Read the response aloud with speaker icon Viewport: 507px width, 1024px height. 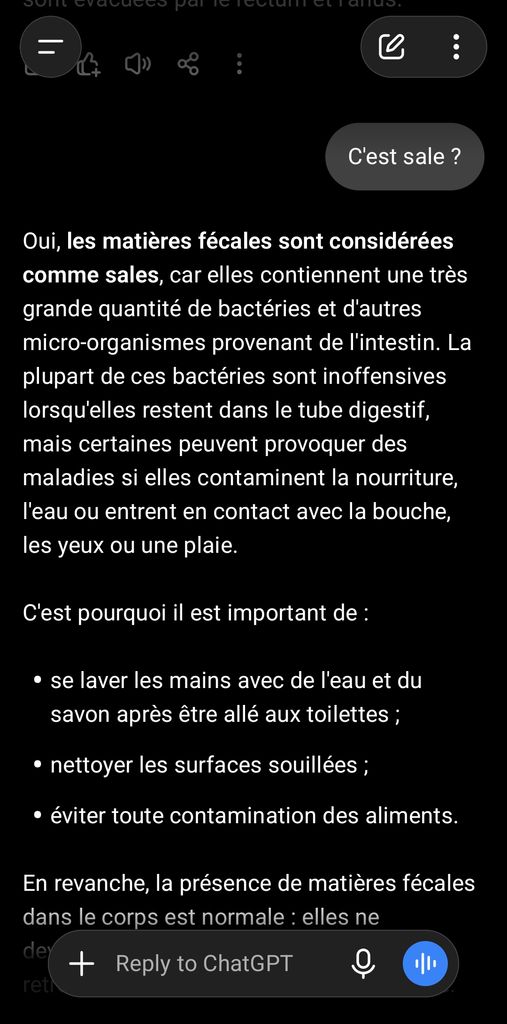tap(137, 64)
